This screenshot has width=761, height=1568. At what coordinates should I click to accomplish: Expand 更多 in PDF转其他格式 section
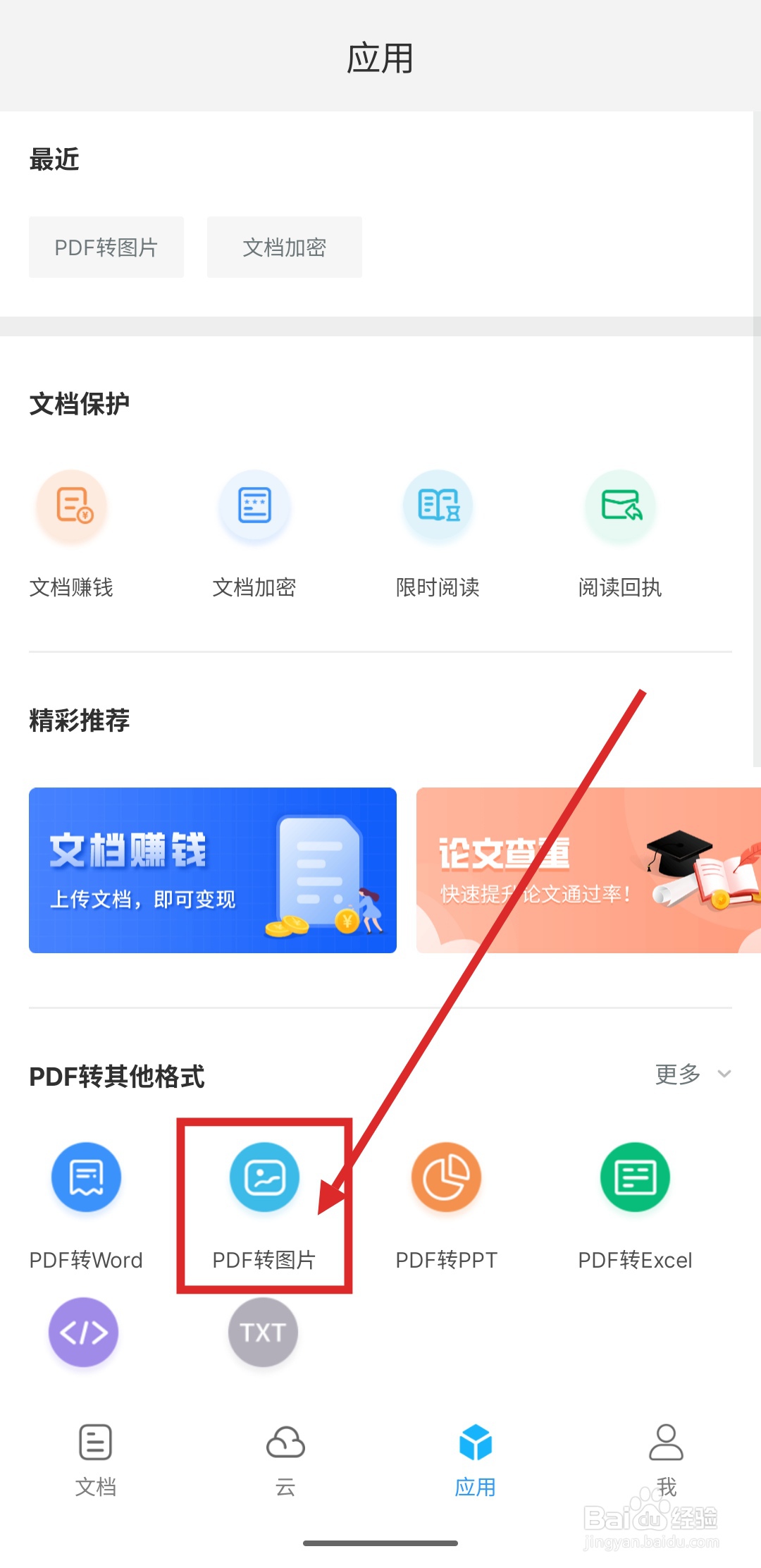pyautogui.click(x=678, y=1074)
